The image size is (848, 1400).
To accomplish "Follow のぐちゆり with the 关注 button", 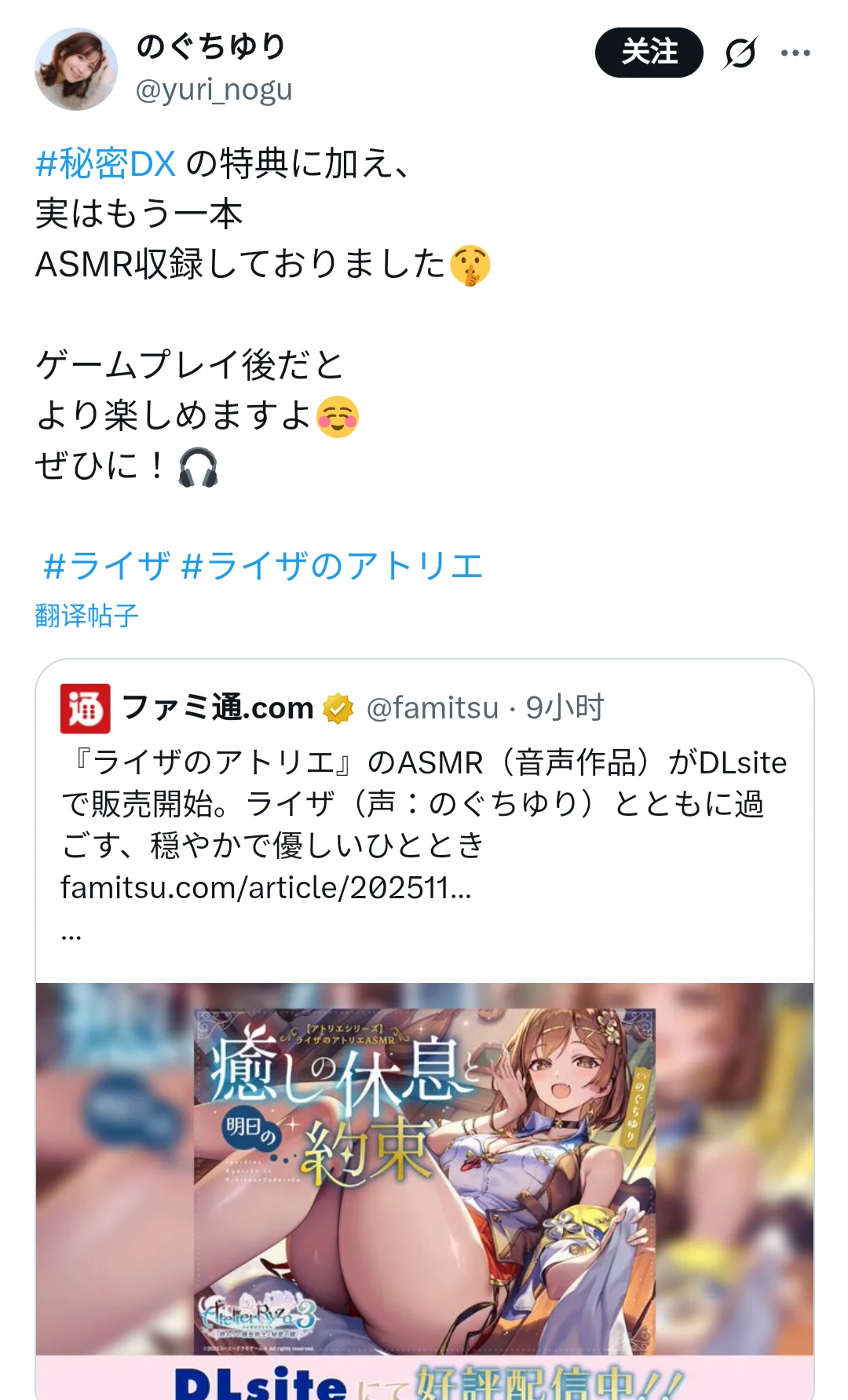I will click(x=649, y=53).
